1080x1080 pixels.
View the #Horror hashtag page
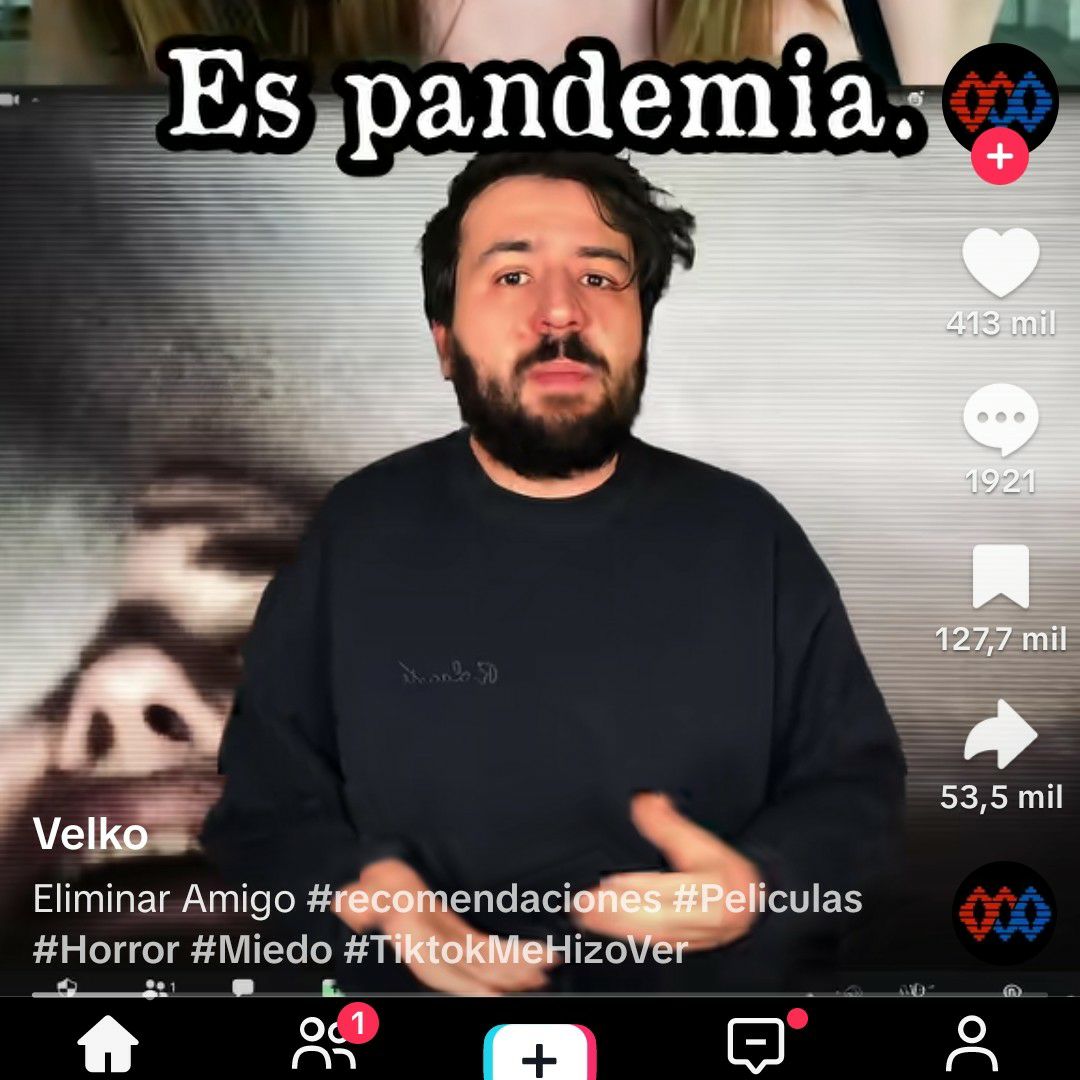[106, 949]
